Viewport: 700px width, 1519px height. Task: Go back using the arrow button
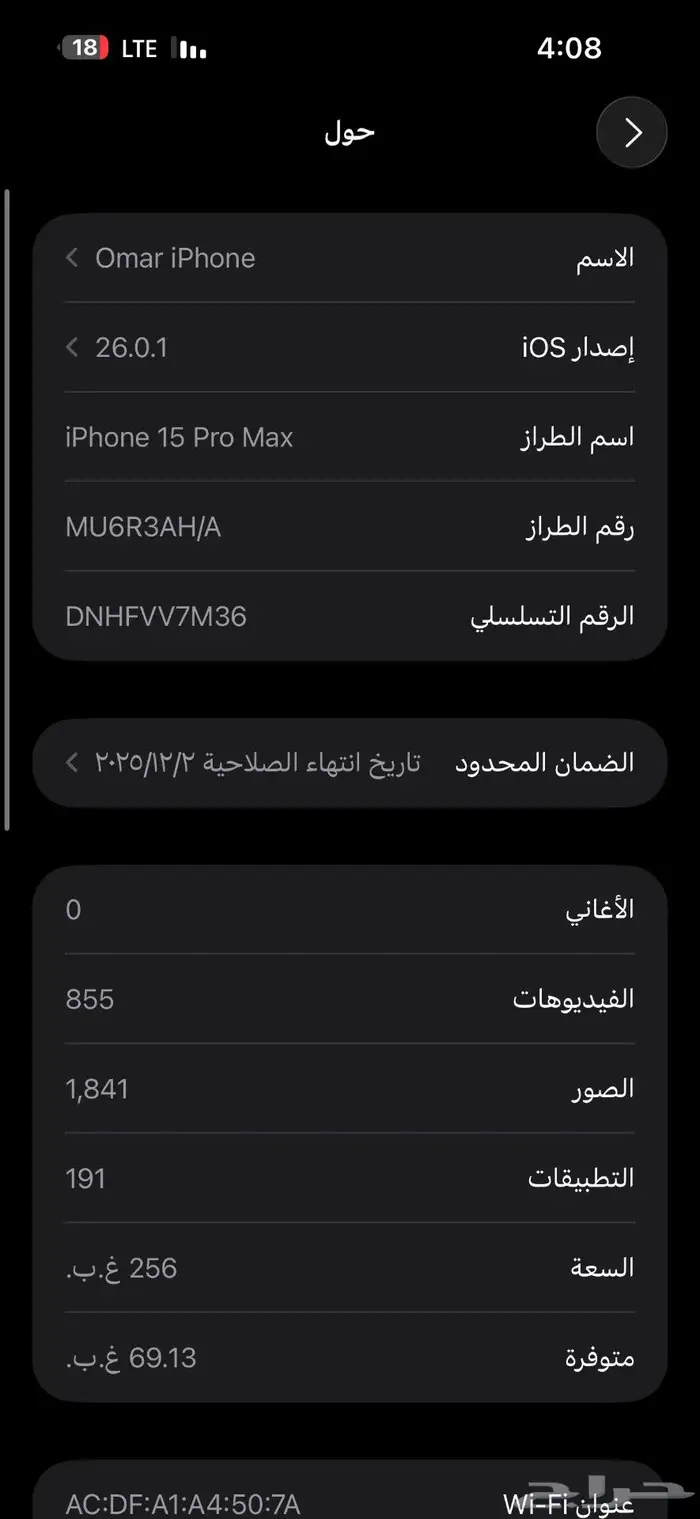coord(631,132)
